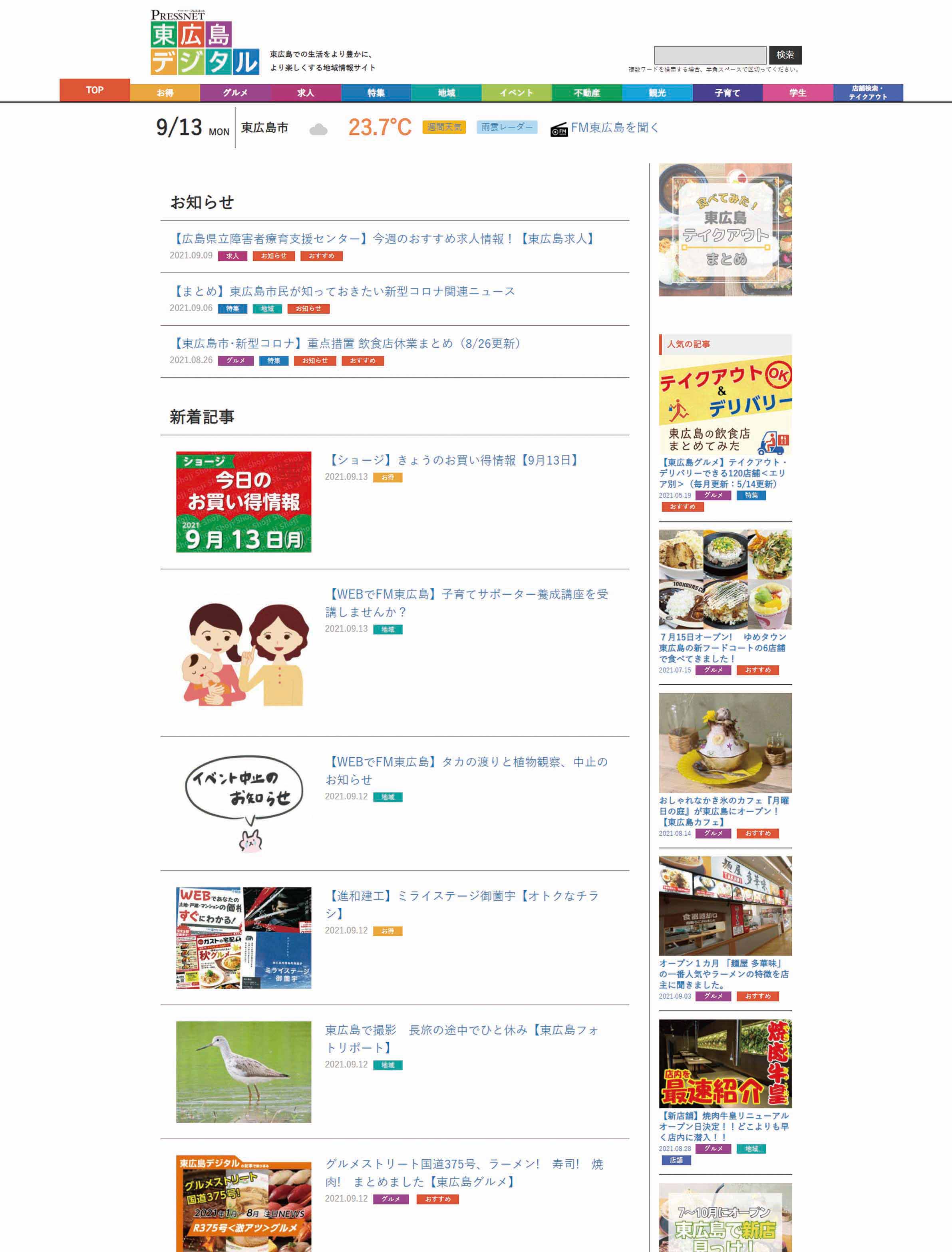
Task: Open the 週間天気 weekly weather button
Action: pyautogui.click(x=444, y=127)
